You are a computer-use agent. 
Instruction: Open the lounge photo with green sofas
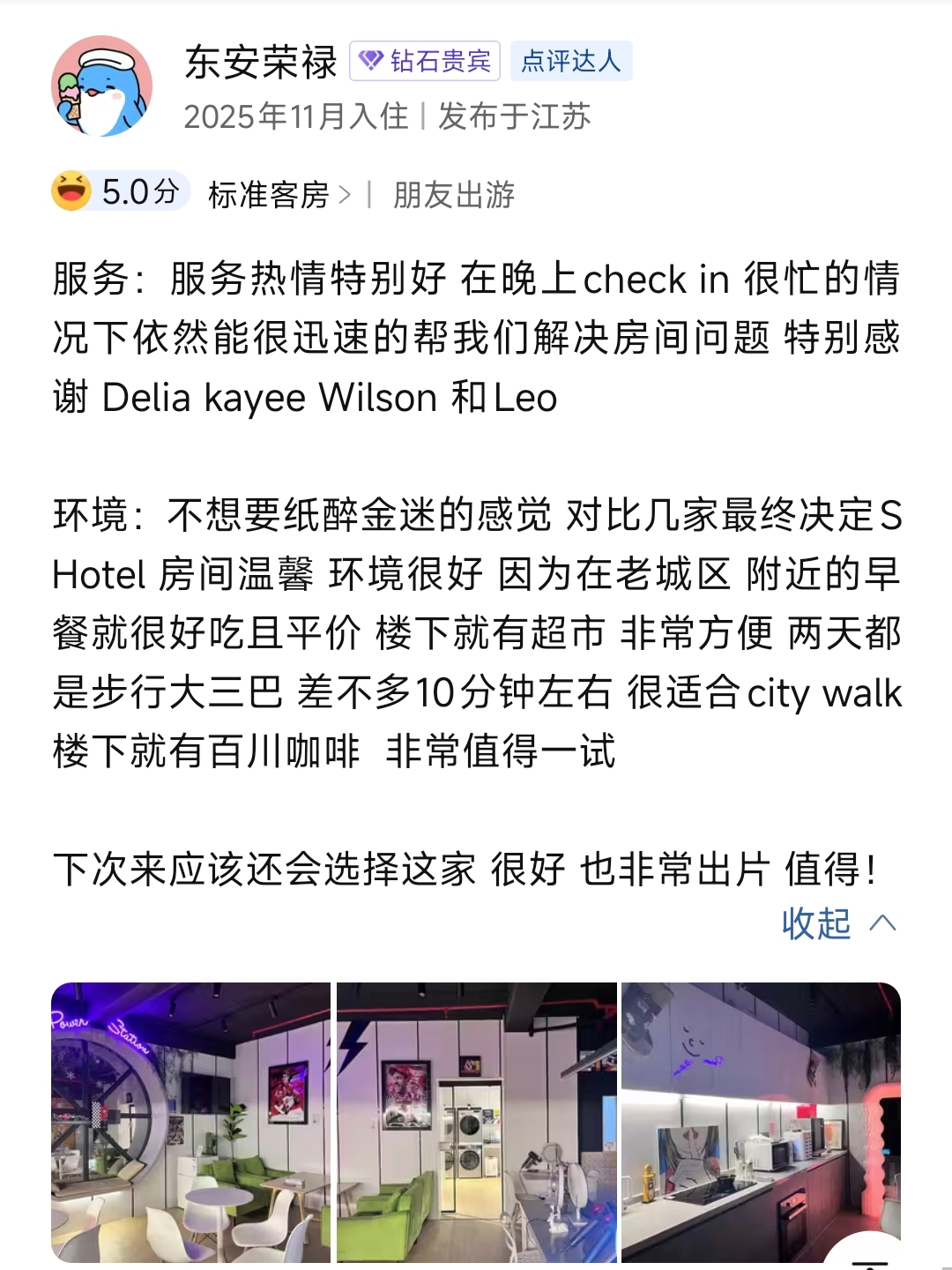[190, 1122]
